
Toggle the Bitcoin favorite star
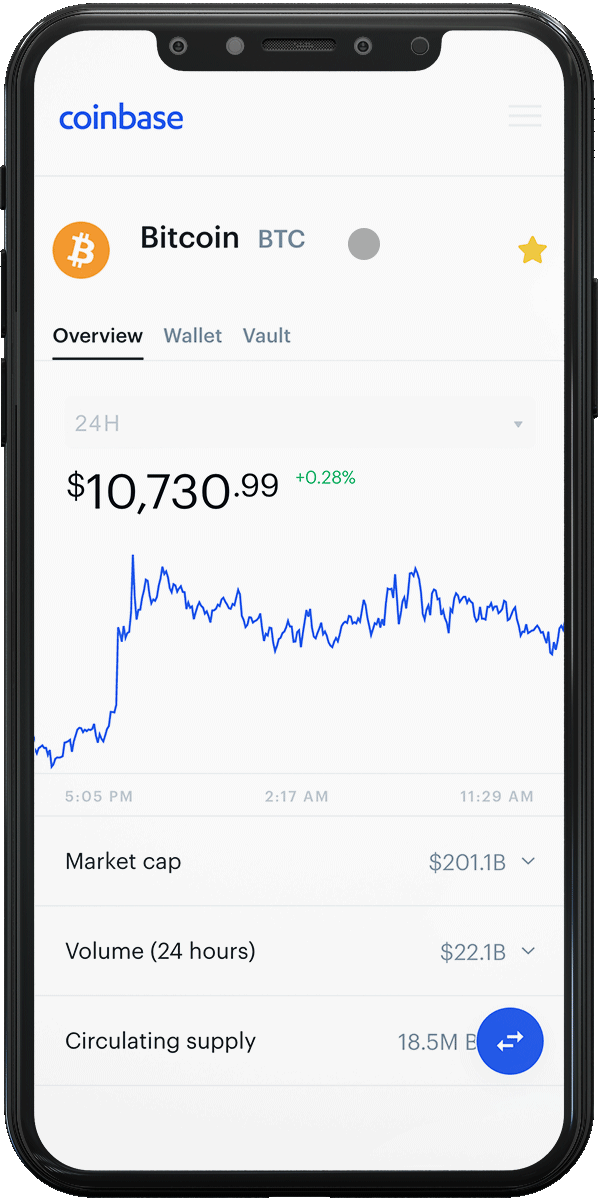pos(532,250)
